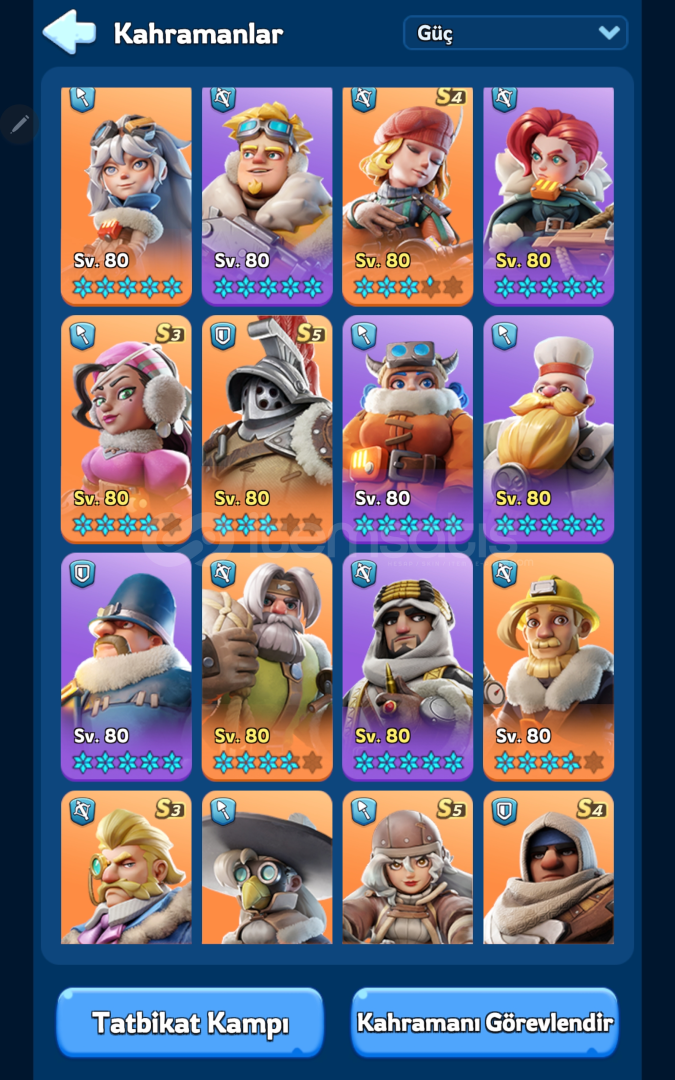Viewport: 675px width, 1080px height.
Task: Select the red-haired woman hero card
Action: coord(548,196)
